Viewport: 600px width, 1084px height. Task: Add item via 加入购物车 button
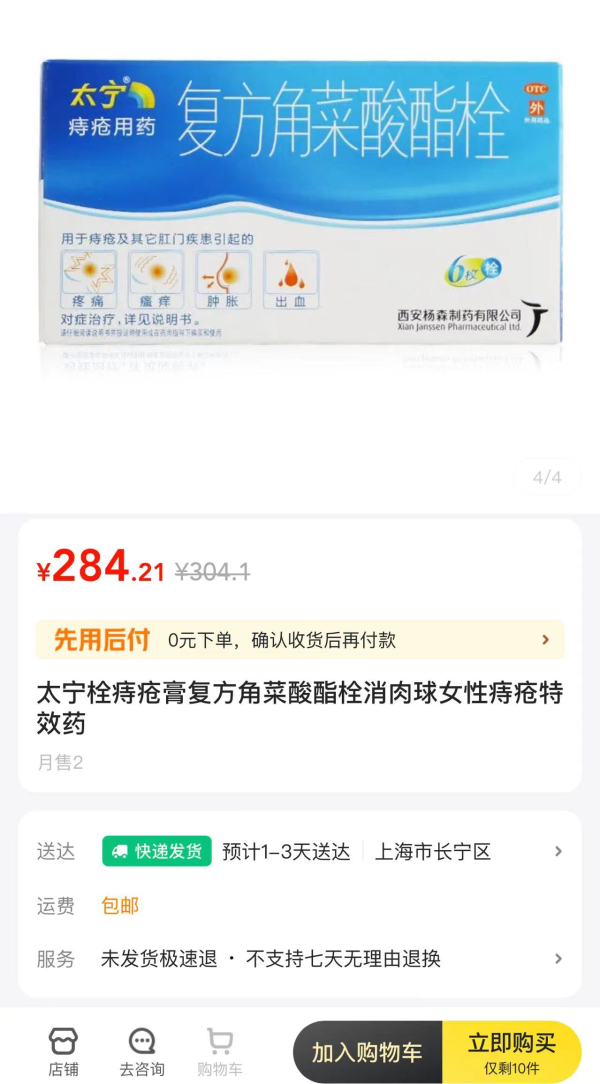pyautogui.click(x=368, y=1052)
